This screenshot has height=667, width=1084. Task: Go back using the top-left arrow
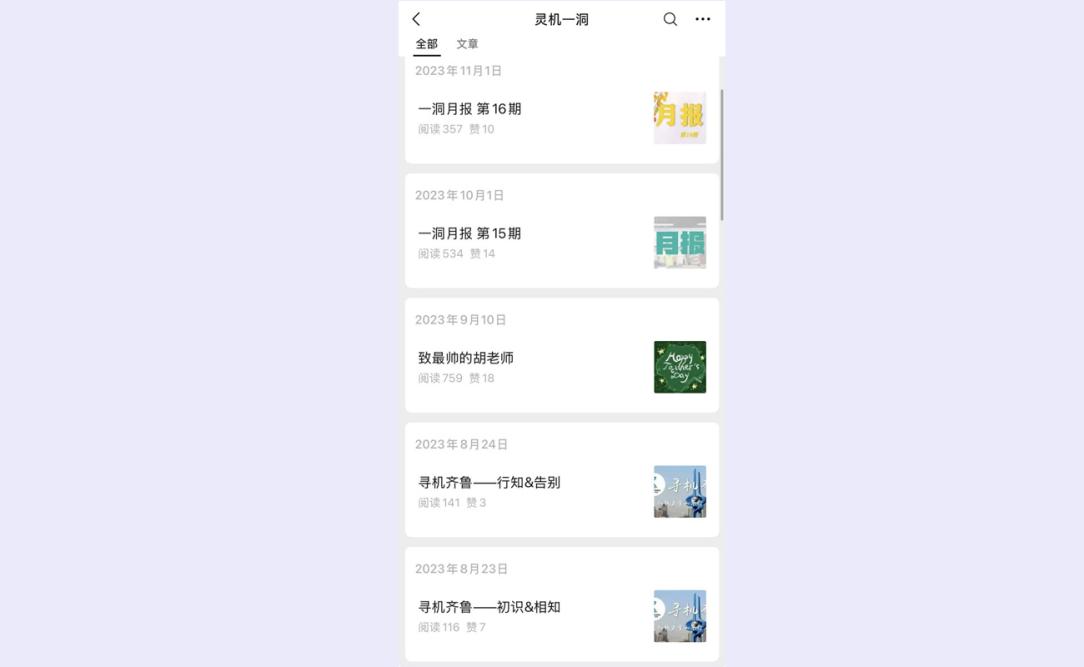[416, 19]
